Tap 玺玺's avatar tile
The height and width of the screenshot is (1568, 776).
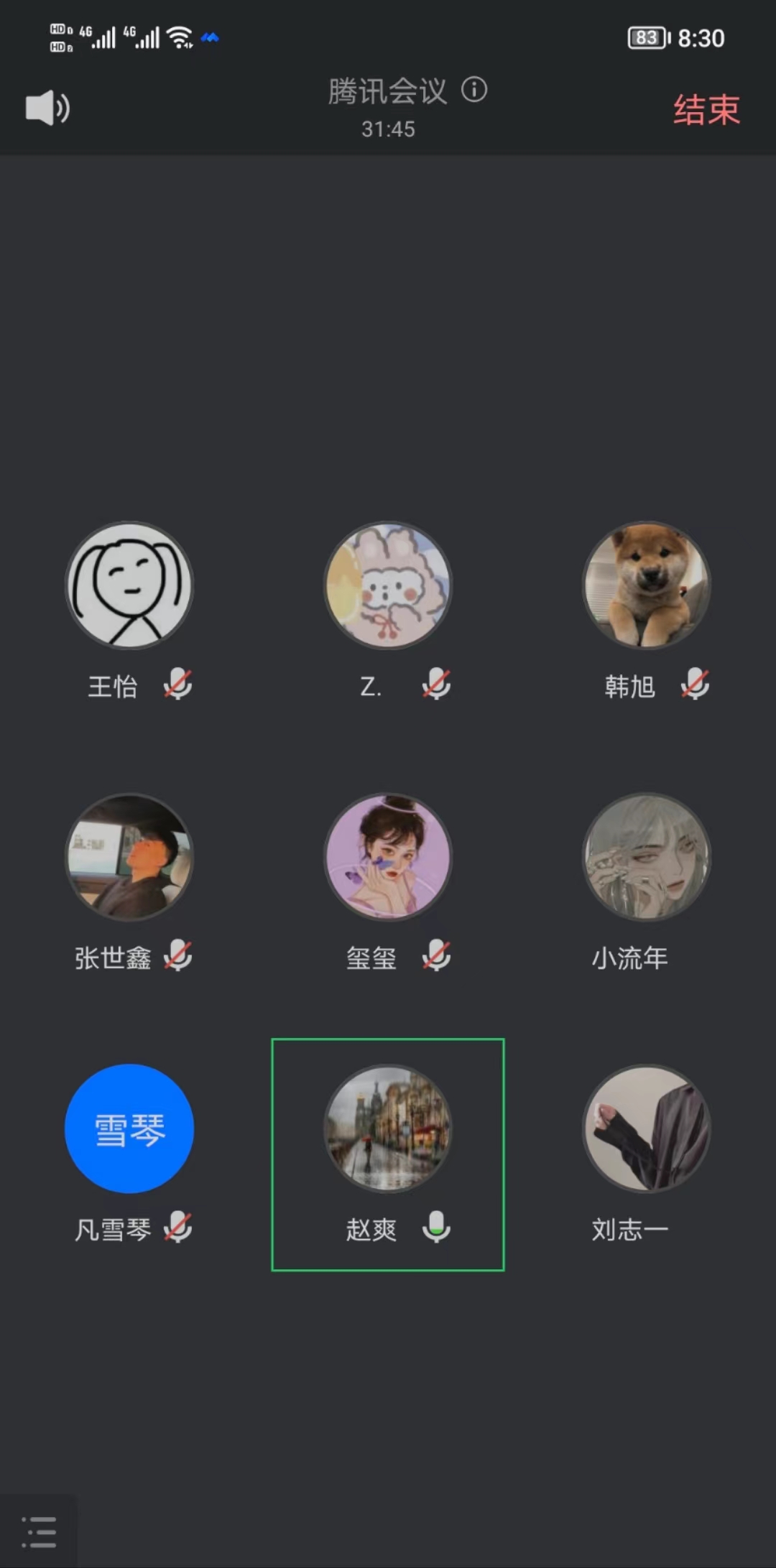tap(388, 857)
